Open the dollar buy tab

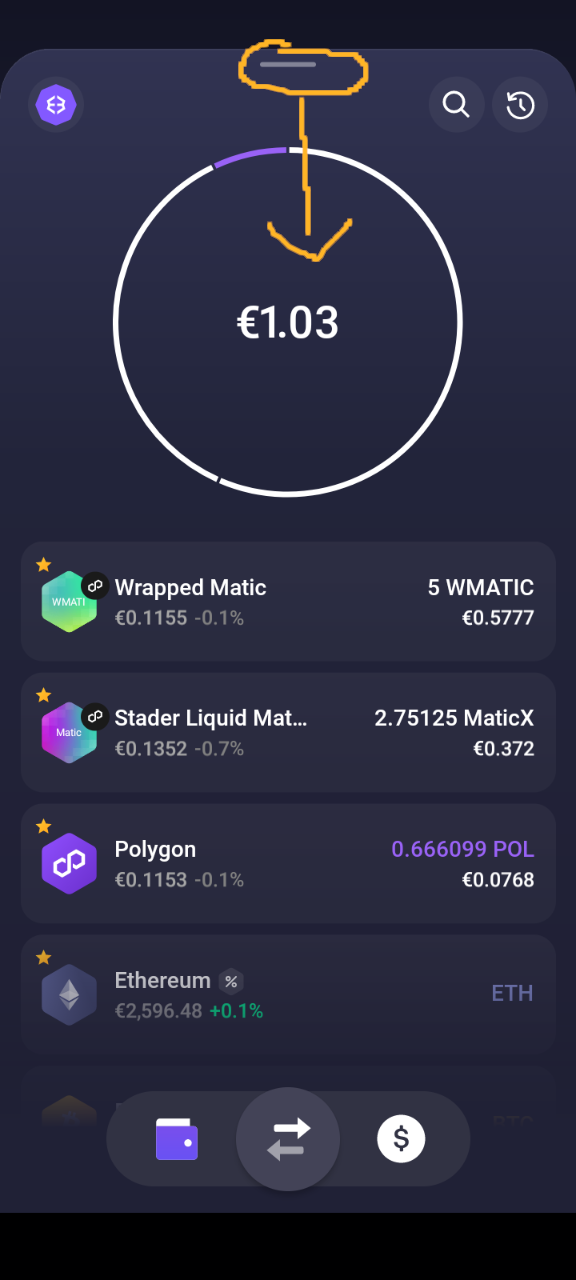coord(401,1138)
